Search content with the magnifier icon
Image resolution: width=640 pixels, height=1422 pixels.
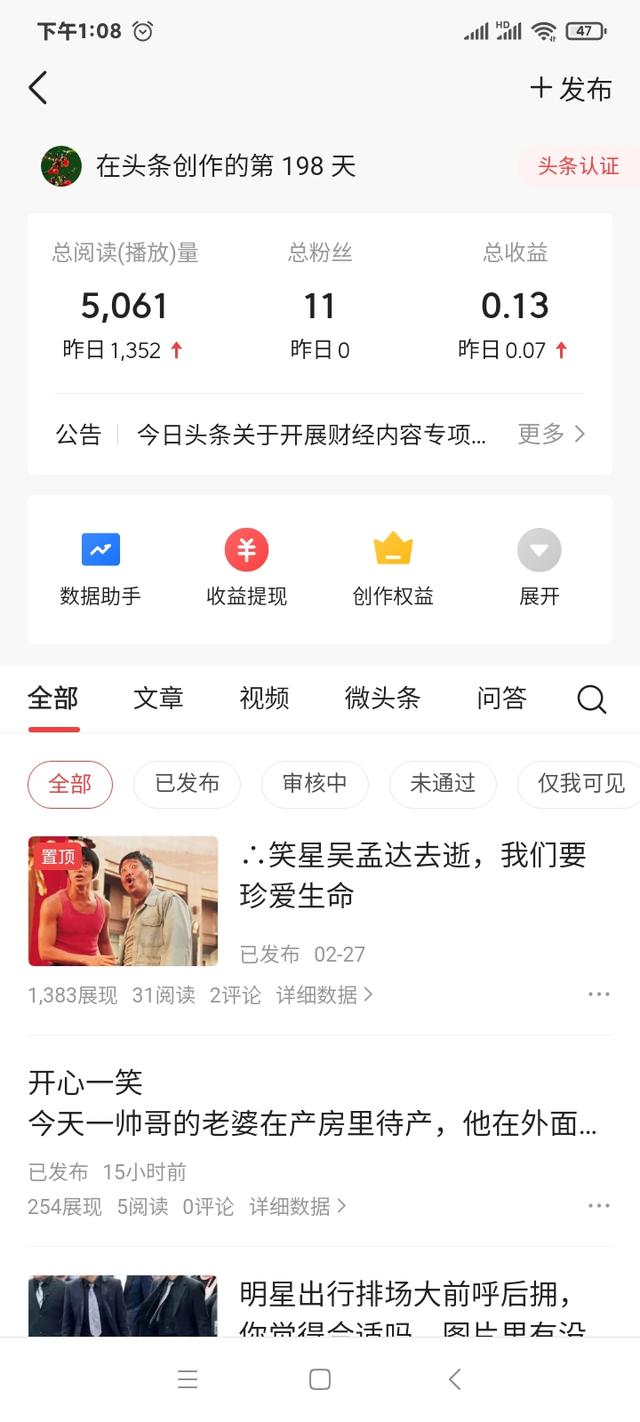(592, 699)
